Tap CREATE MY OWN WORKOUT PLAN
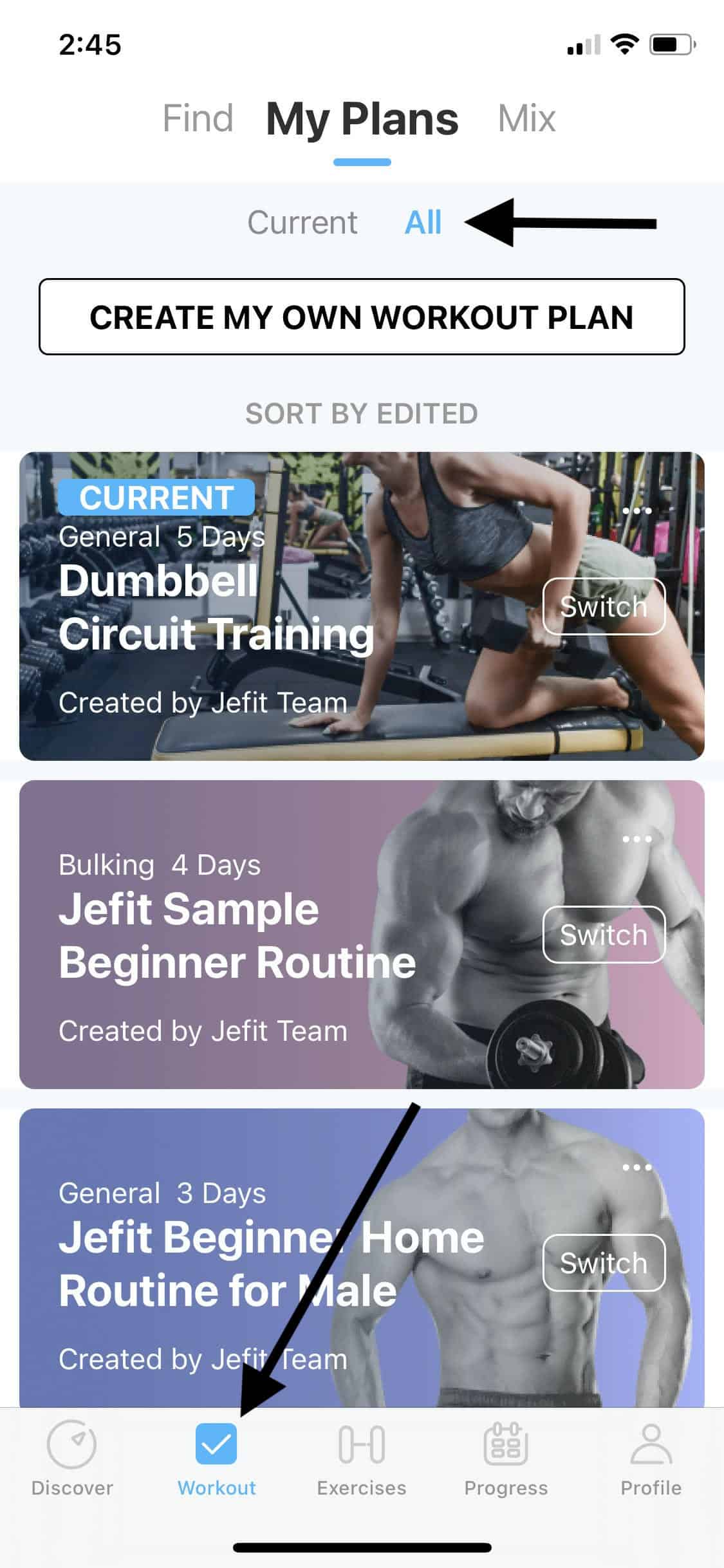 tap(362, 317)
